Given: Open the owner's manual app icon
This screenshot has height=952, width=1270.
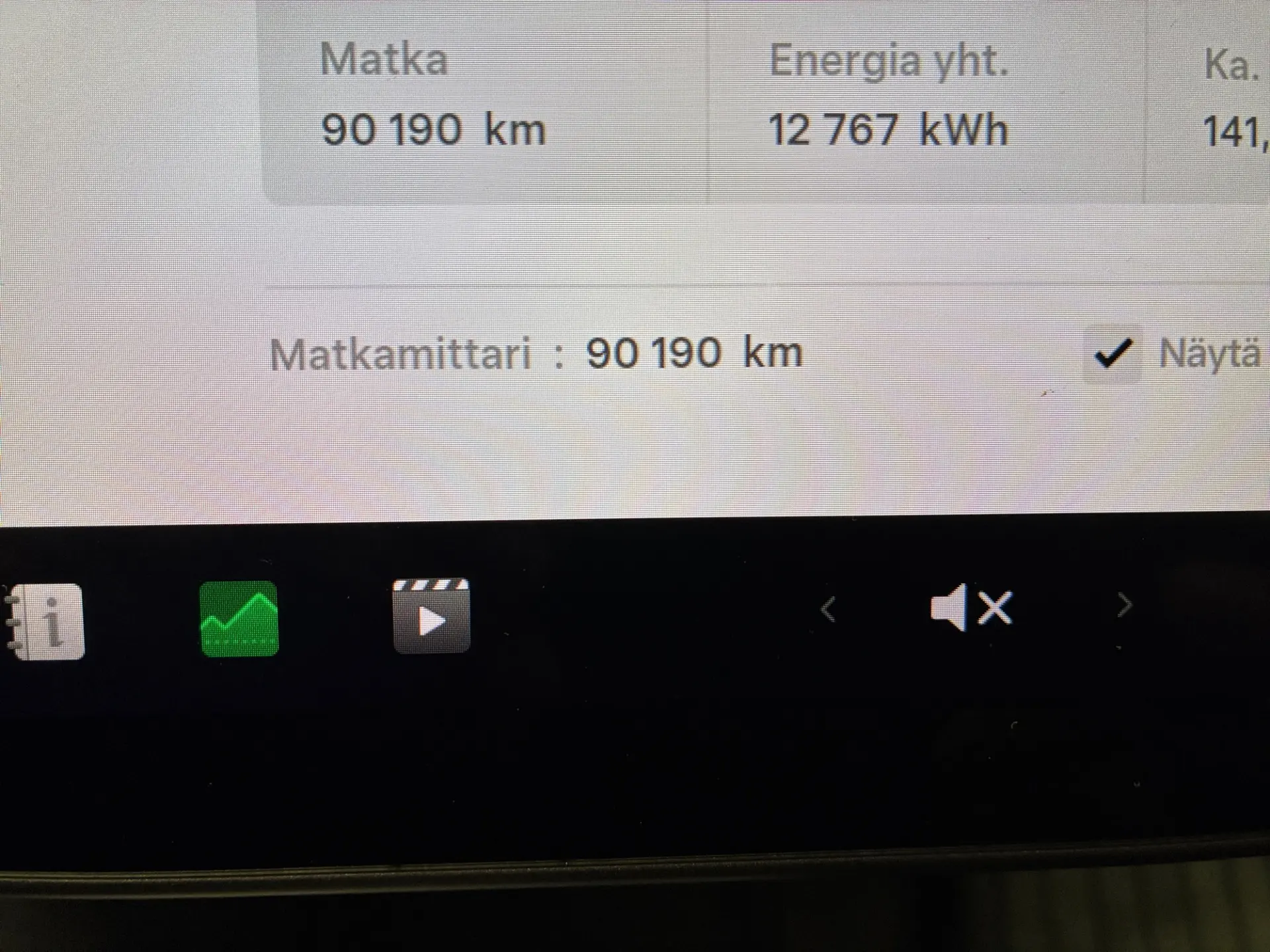Looking at the screenshot, I should [x=48, y=621].
